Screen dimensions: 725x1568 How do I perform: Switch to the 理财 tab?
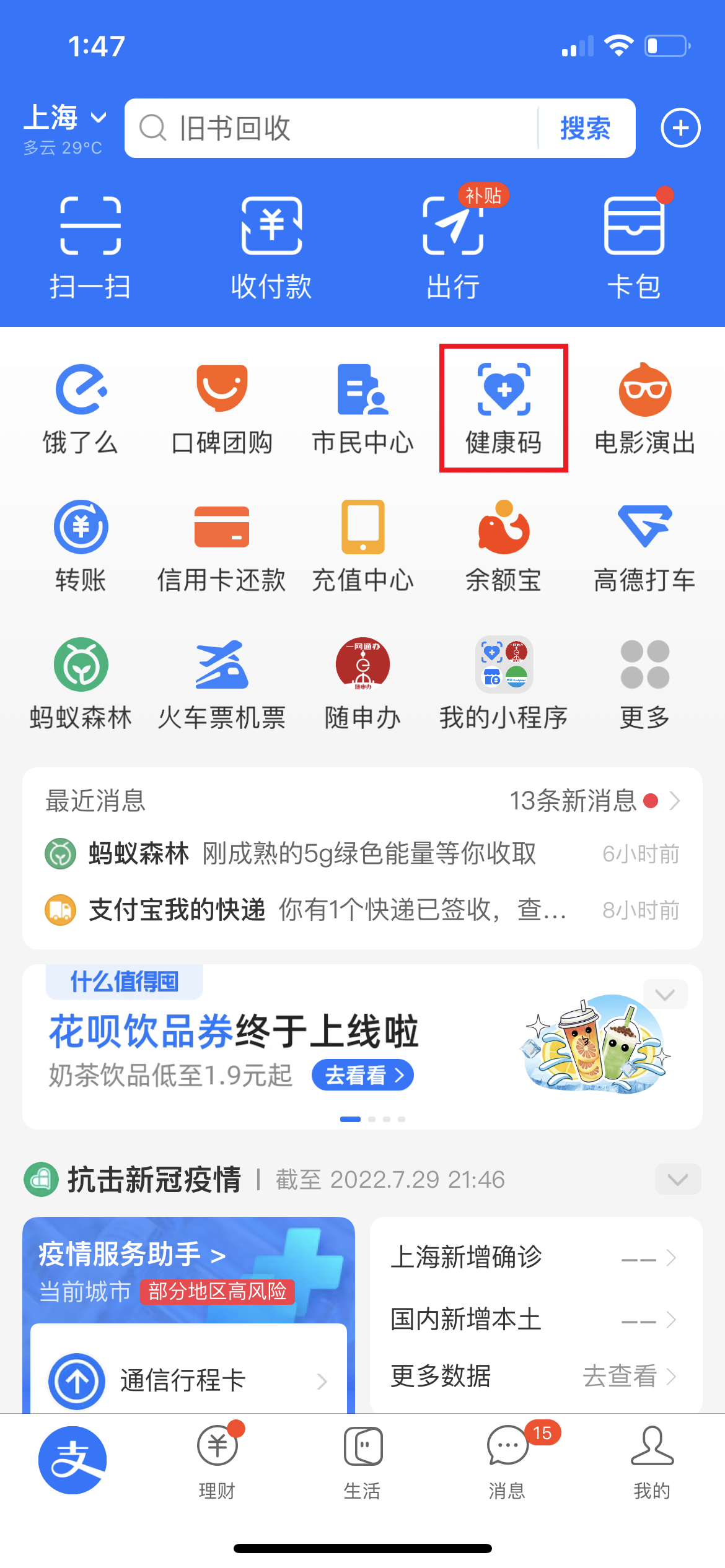(x=217, y=1461)
